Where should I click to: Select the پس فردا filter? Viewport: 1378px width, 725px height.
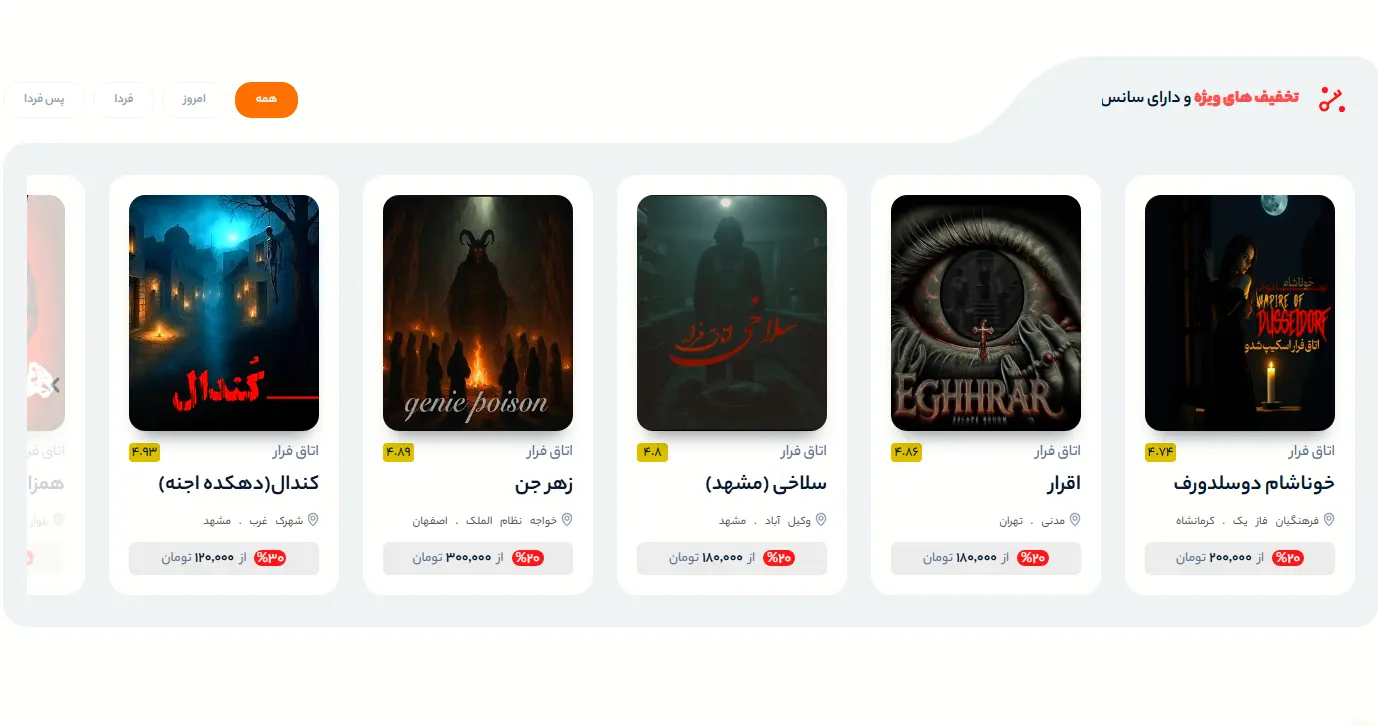coord(45,100)
